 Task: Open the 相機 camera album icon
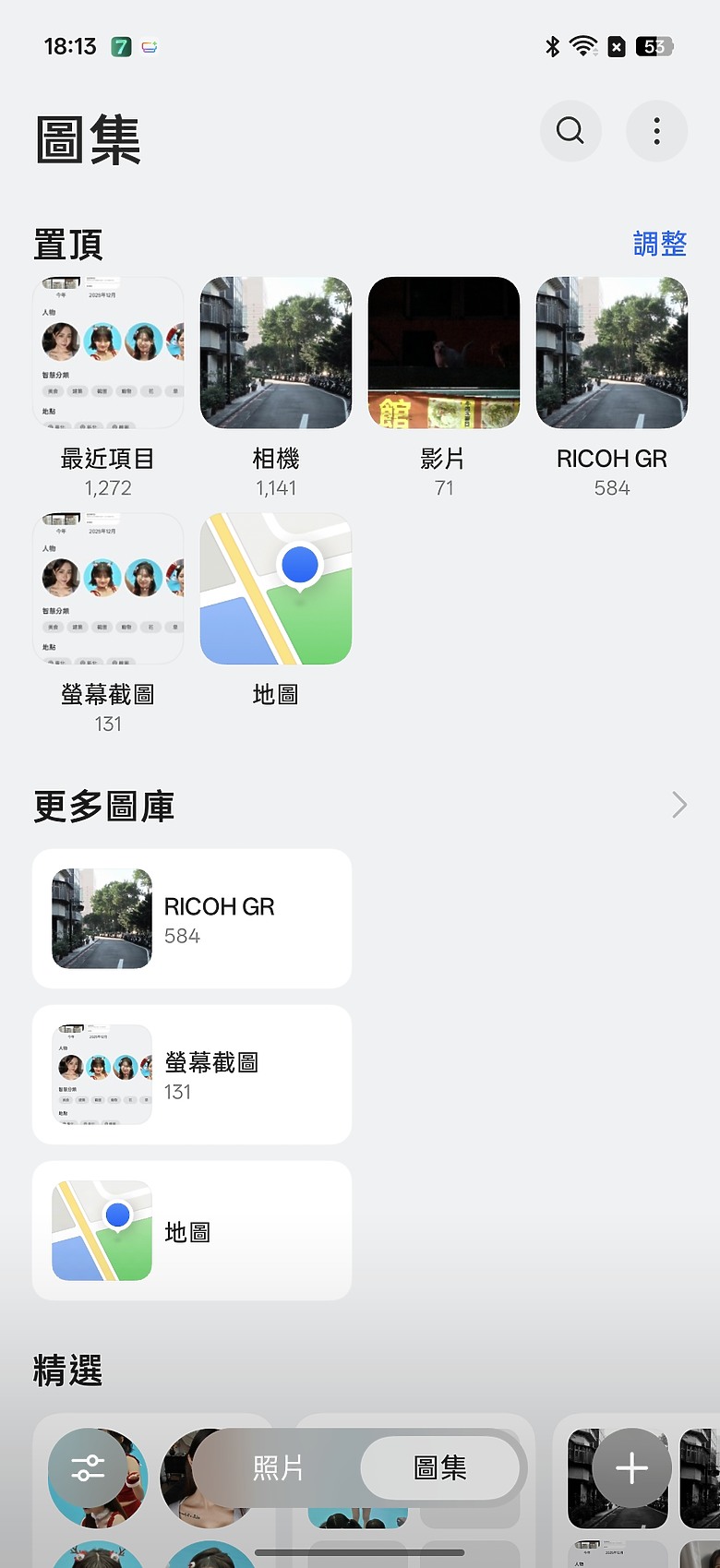(x=275, y=353)
